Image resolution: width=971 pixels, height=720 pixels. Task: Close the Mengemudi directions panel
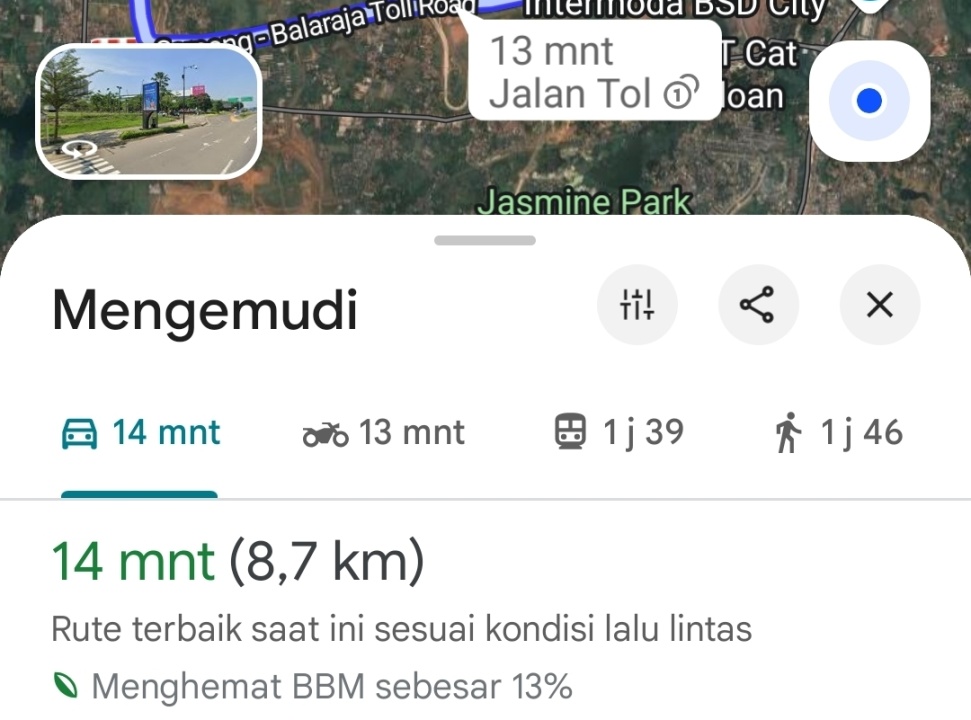[879, 304]
